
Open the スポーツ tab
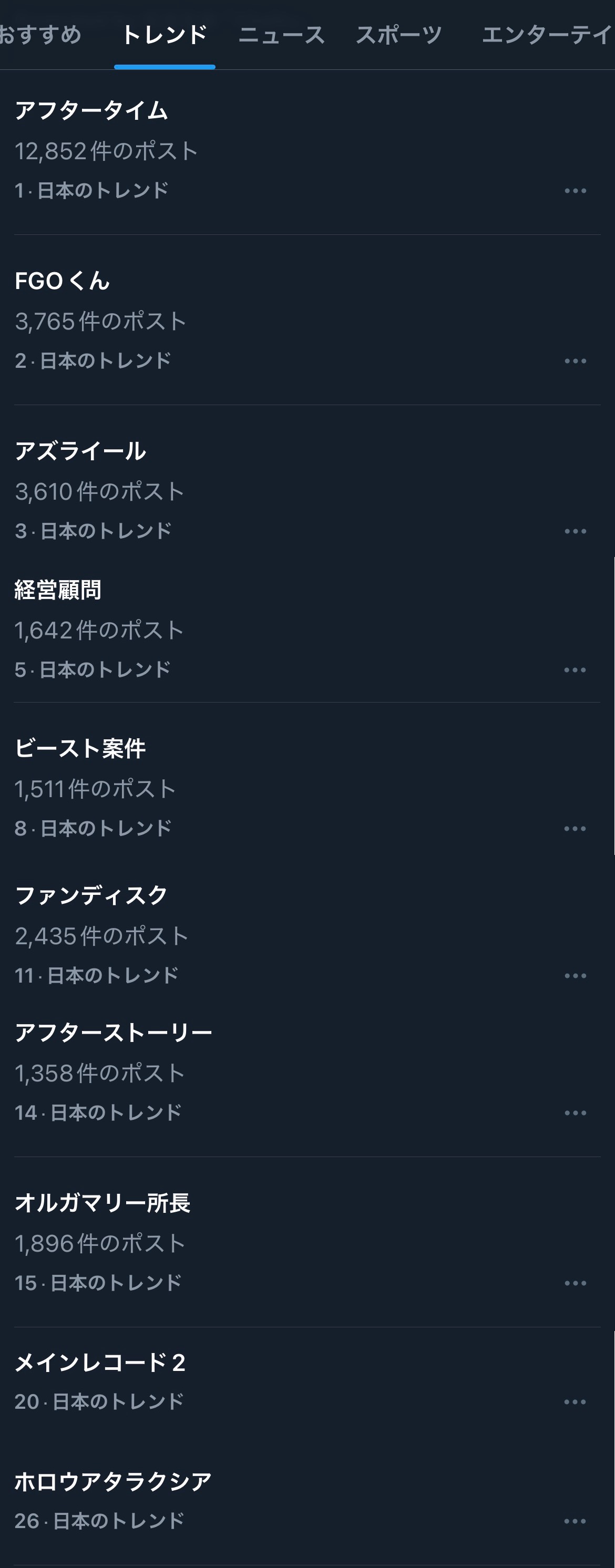[399, 35]
